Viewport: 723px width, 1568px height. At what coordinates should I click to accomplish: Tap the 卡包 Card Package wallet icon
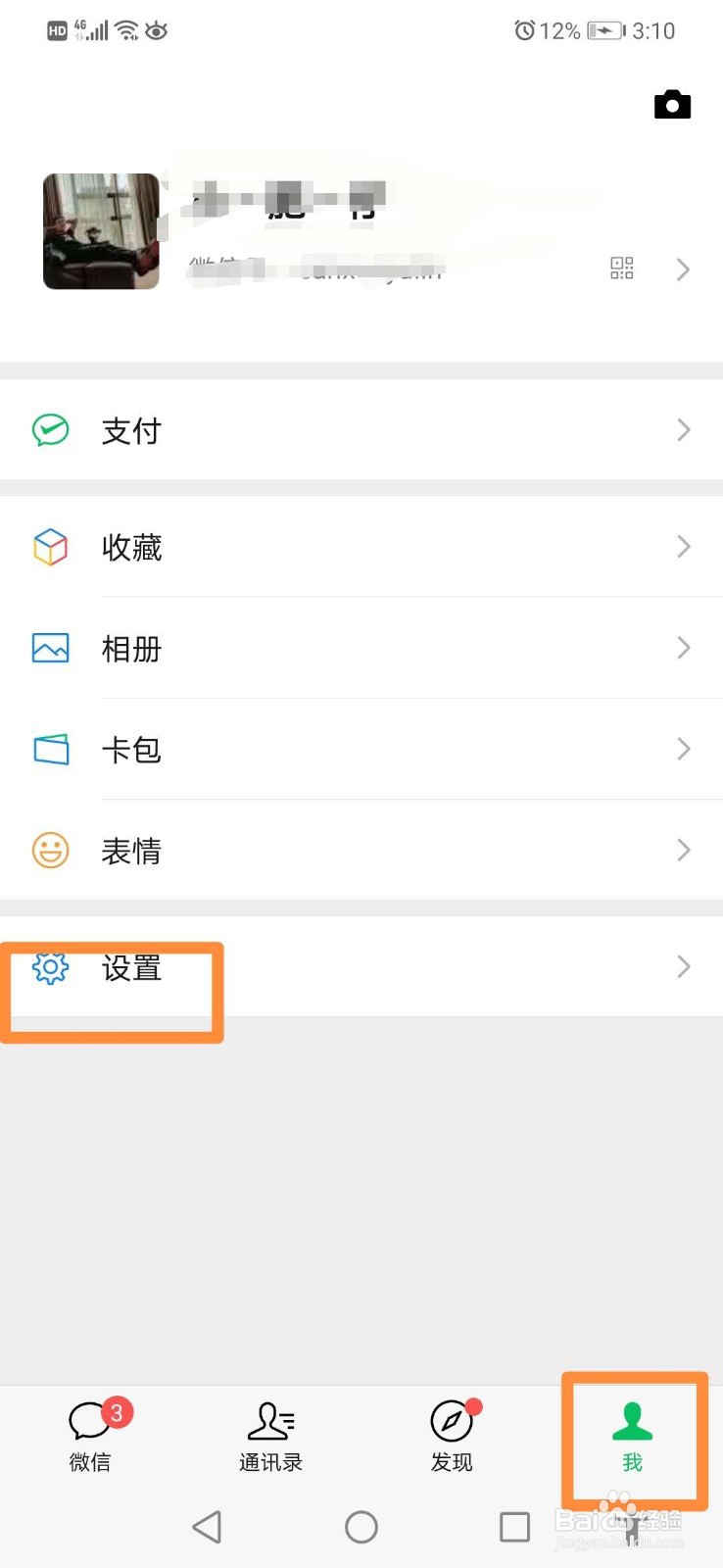click(x=49, y=749)
